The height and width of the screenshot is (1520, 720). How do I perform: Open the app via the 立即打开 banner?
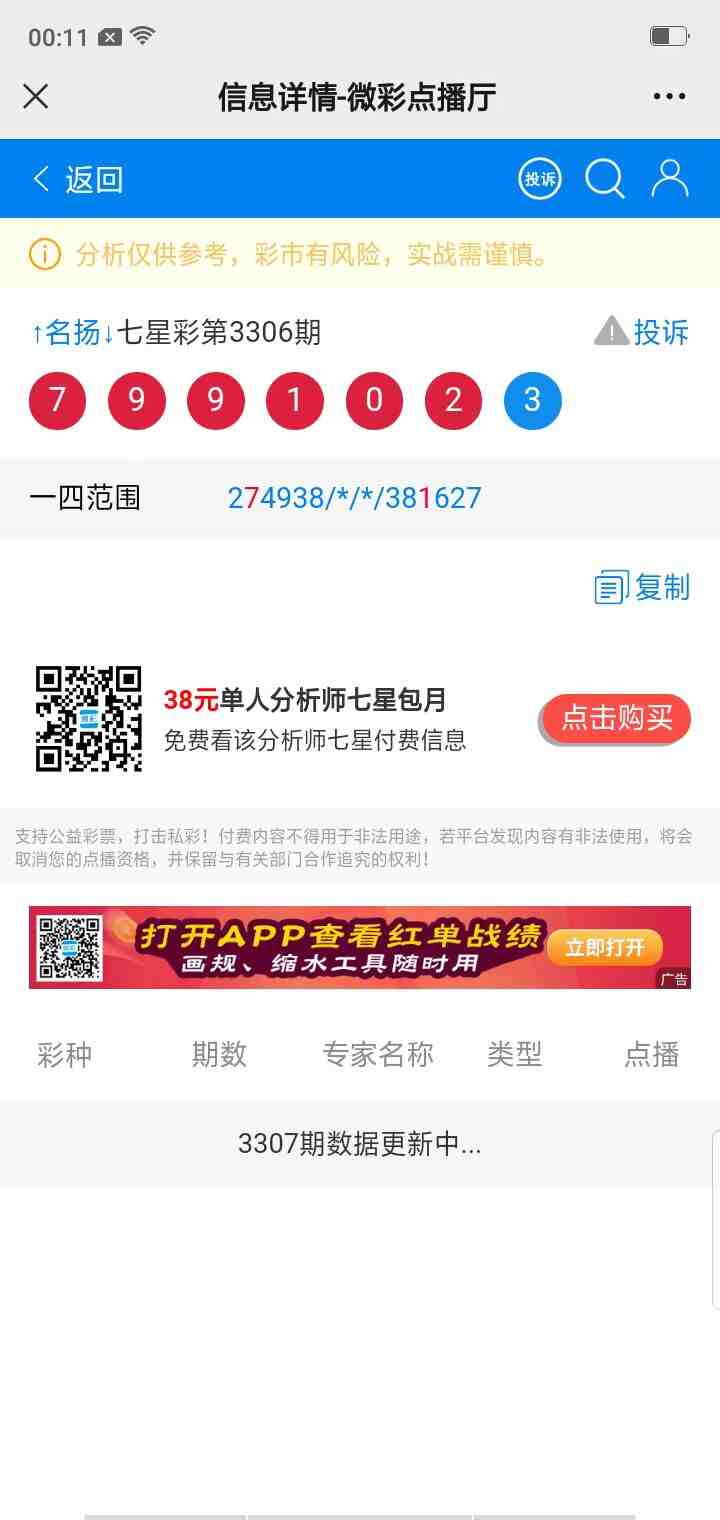604,947
